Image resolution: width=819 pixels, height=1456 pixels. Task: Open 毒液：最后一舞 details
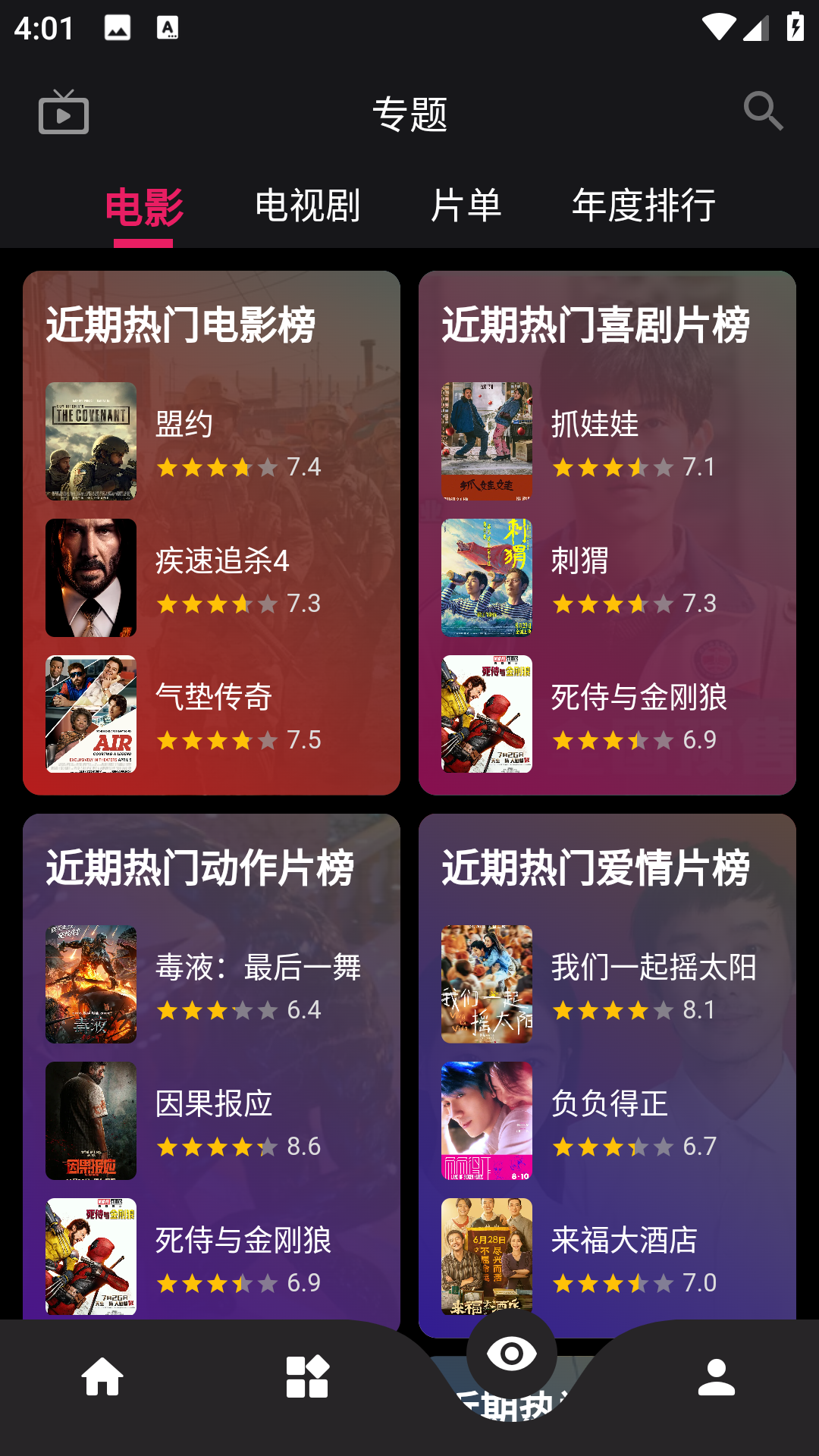pos(256,984)
